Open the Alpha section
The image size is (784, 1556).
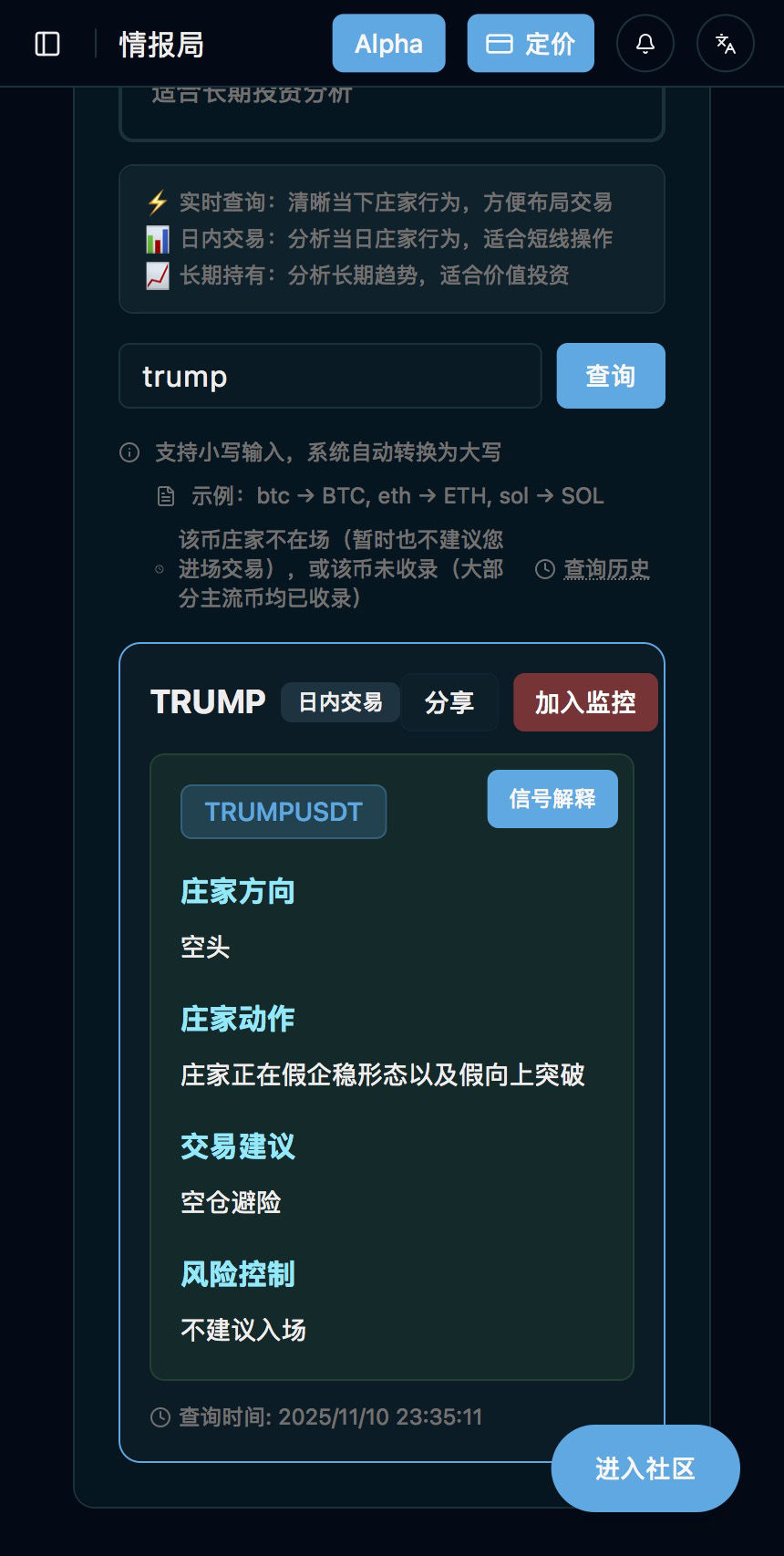388,44
